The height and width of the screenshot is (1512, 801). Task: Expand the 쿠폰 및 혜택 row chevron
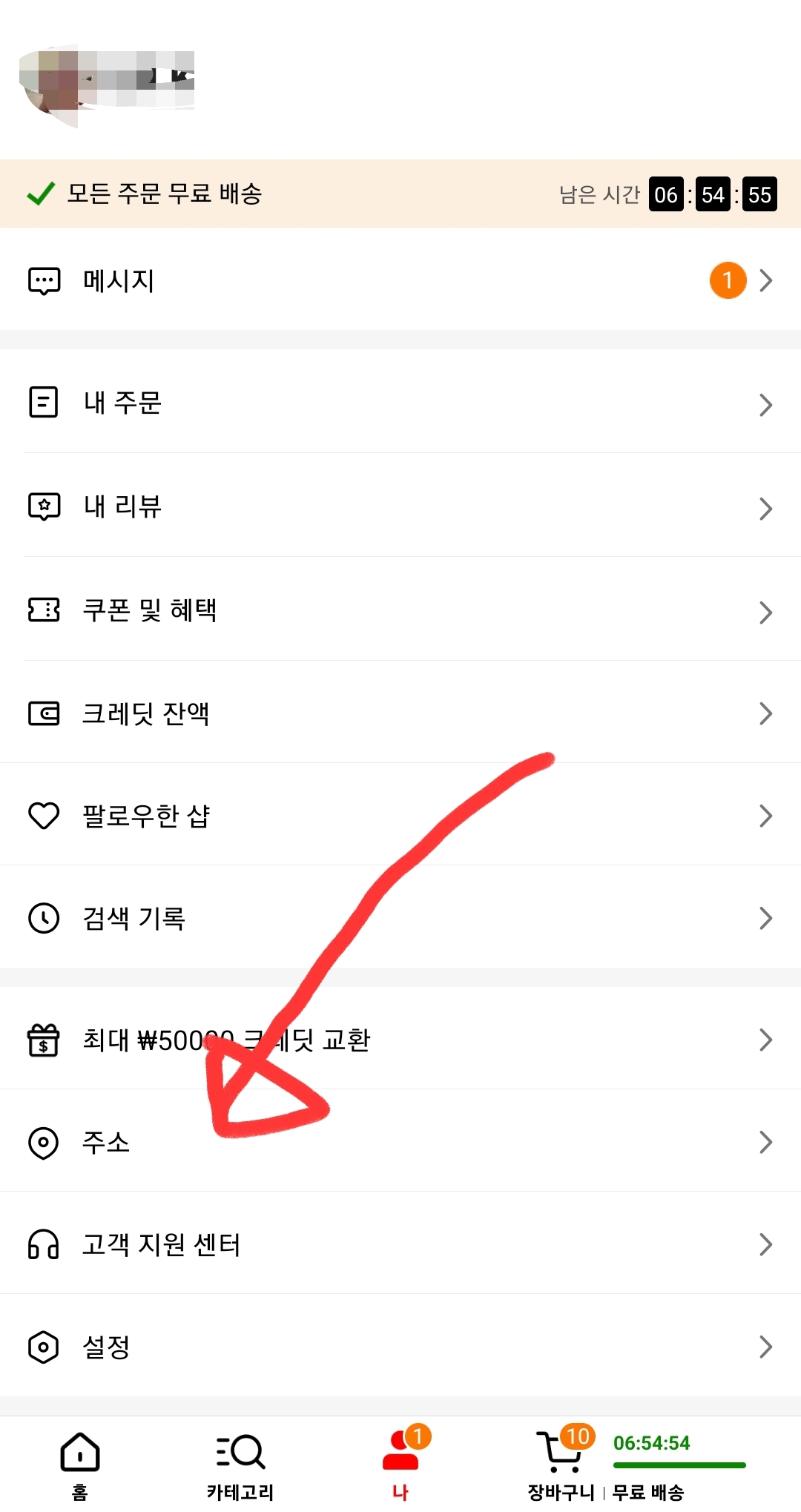point(765,611)
